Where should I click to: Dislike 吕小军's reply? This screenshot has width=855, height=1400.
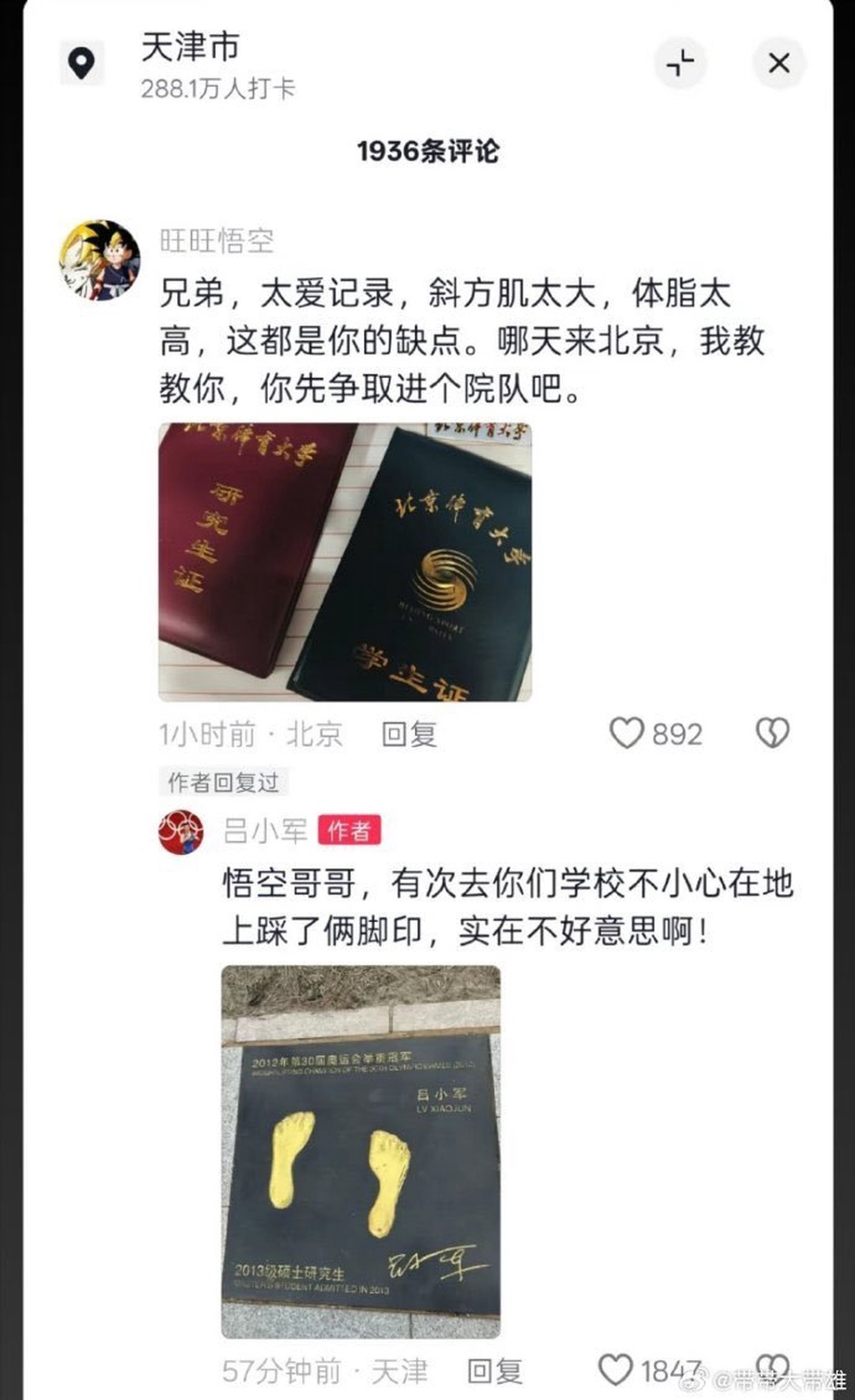point(772,1366)
